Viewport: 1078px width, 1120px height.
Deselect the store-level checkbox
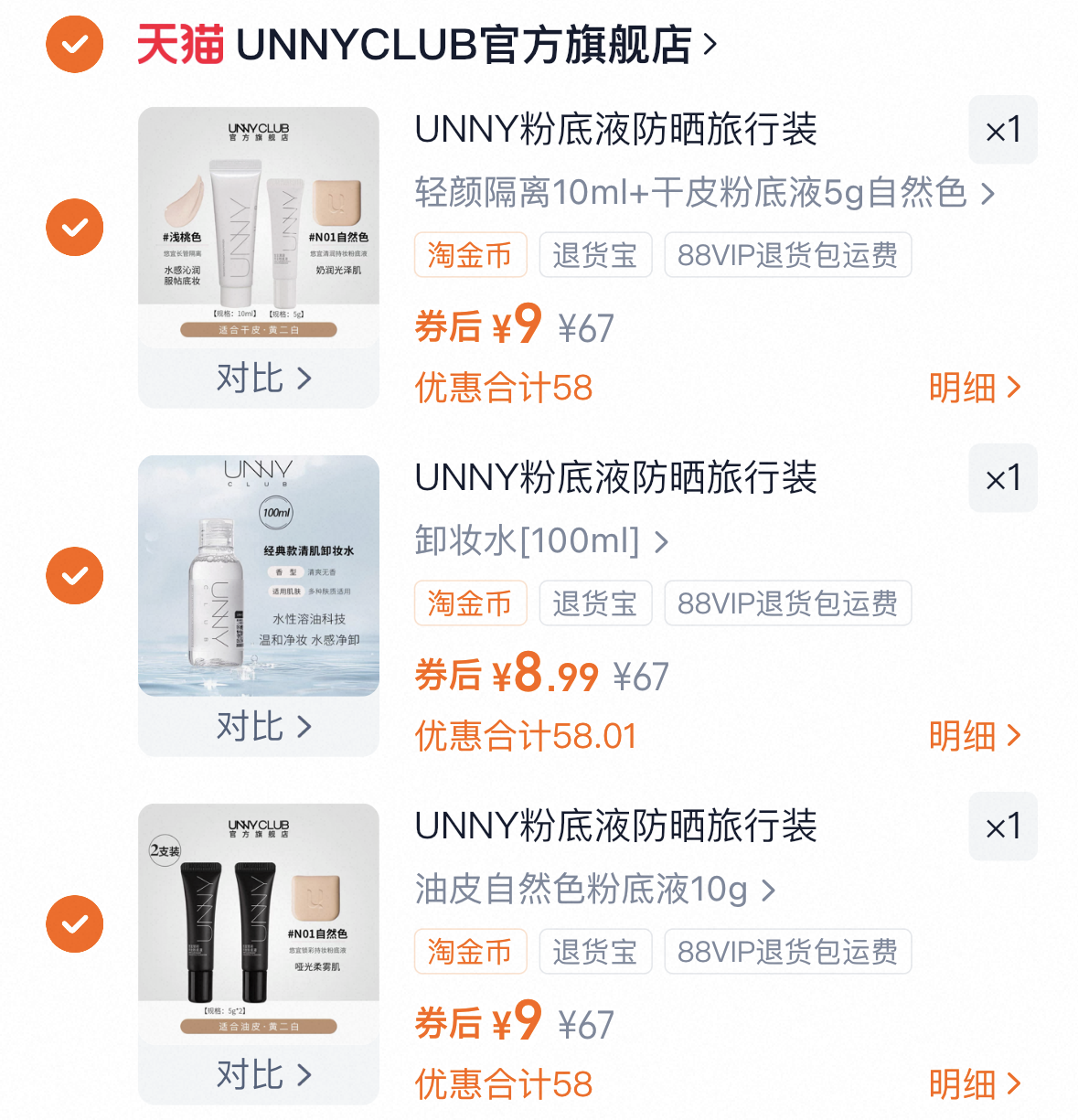(x=74, y=43)
